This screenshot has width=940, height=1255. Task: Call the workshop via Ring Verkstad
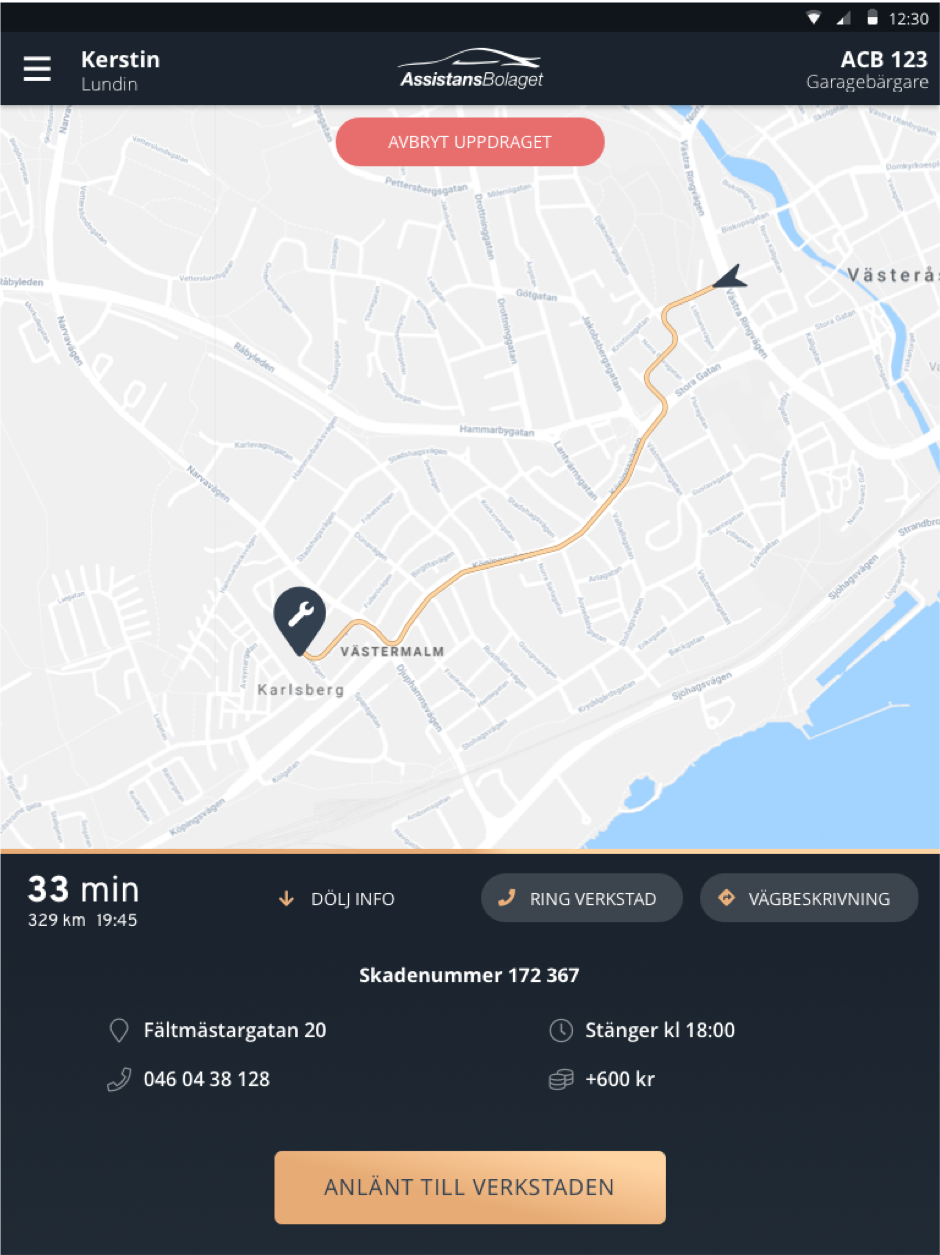point(581,898)
